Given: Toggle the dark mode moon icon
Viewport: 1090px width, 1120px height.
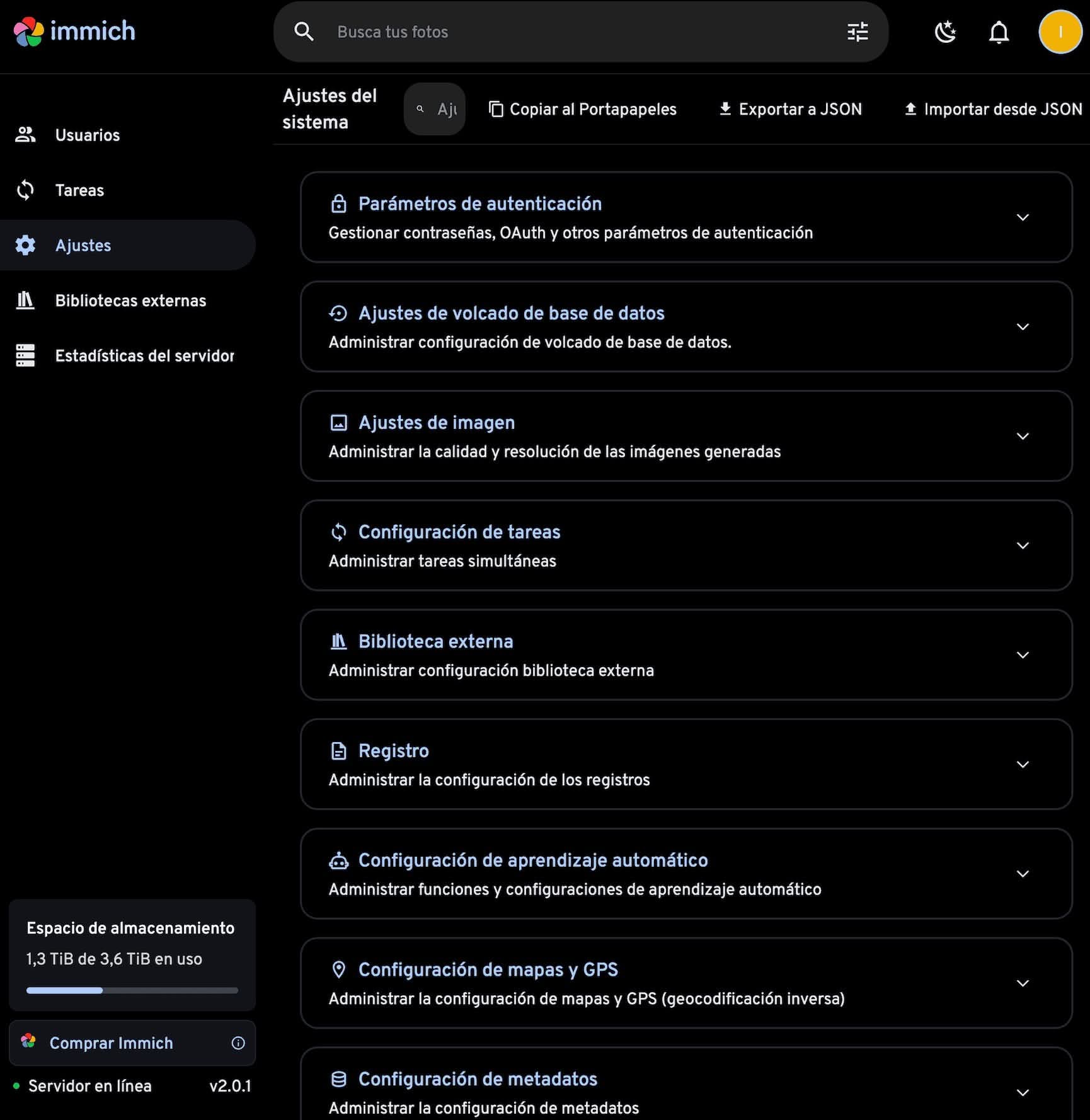Looking at the screenshot, I should pos(945,31).
